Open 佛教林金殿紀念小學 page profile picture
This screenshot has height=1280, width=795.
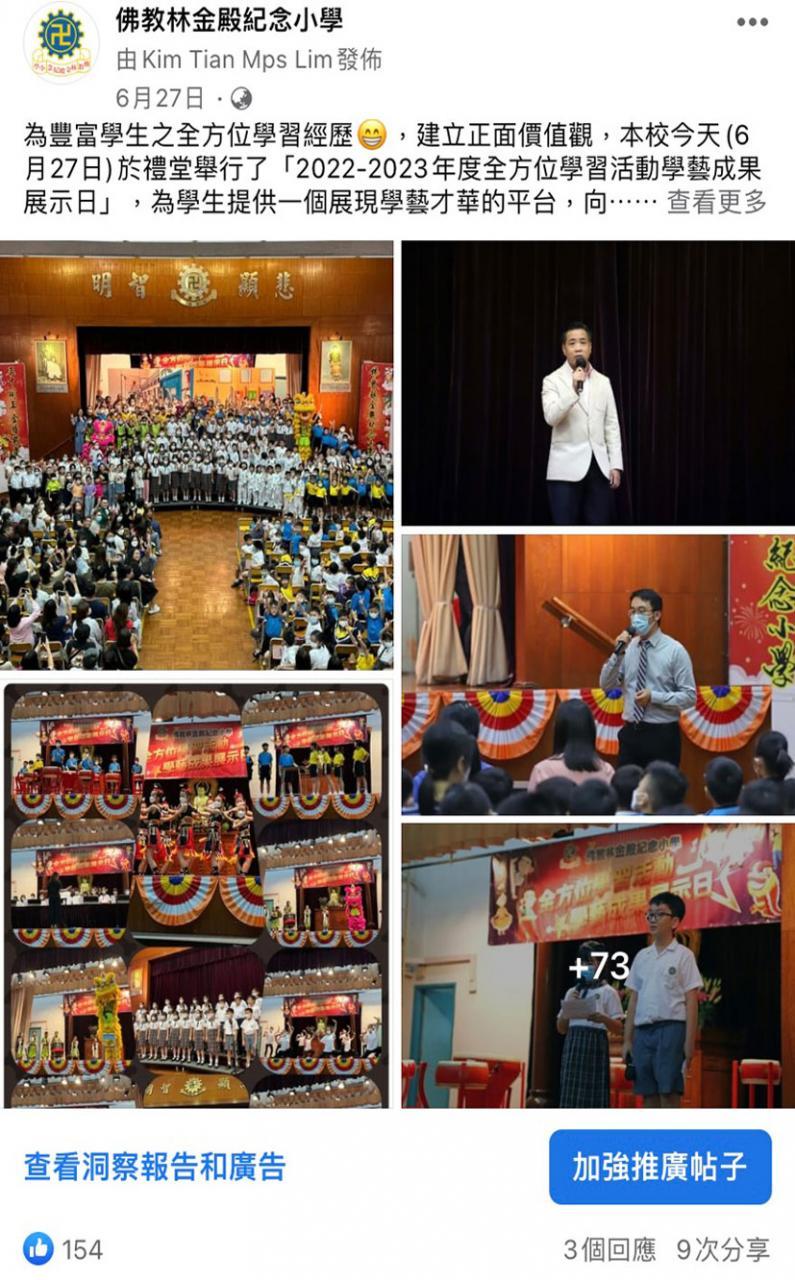point(60,42)
